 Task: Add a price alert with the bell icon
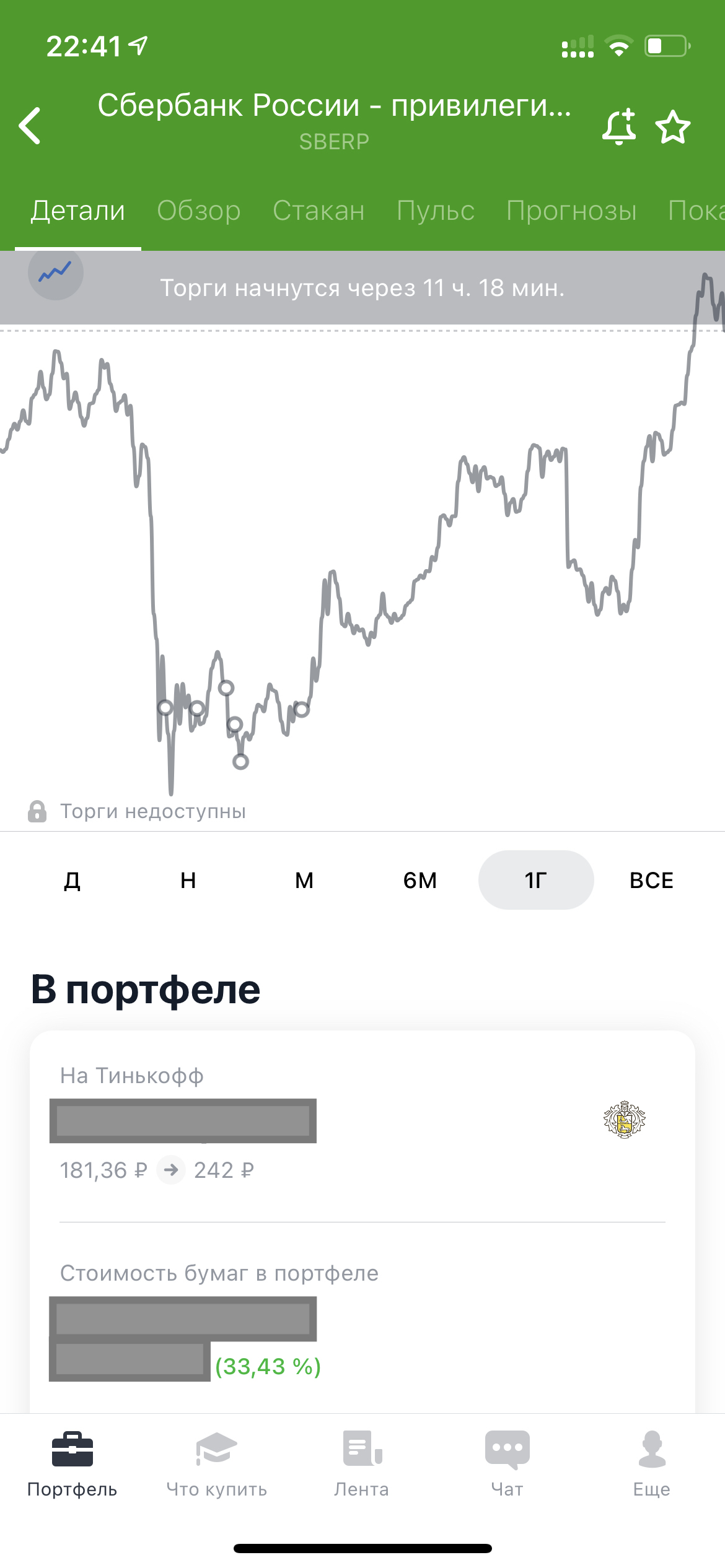pos(618,127)
